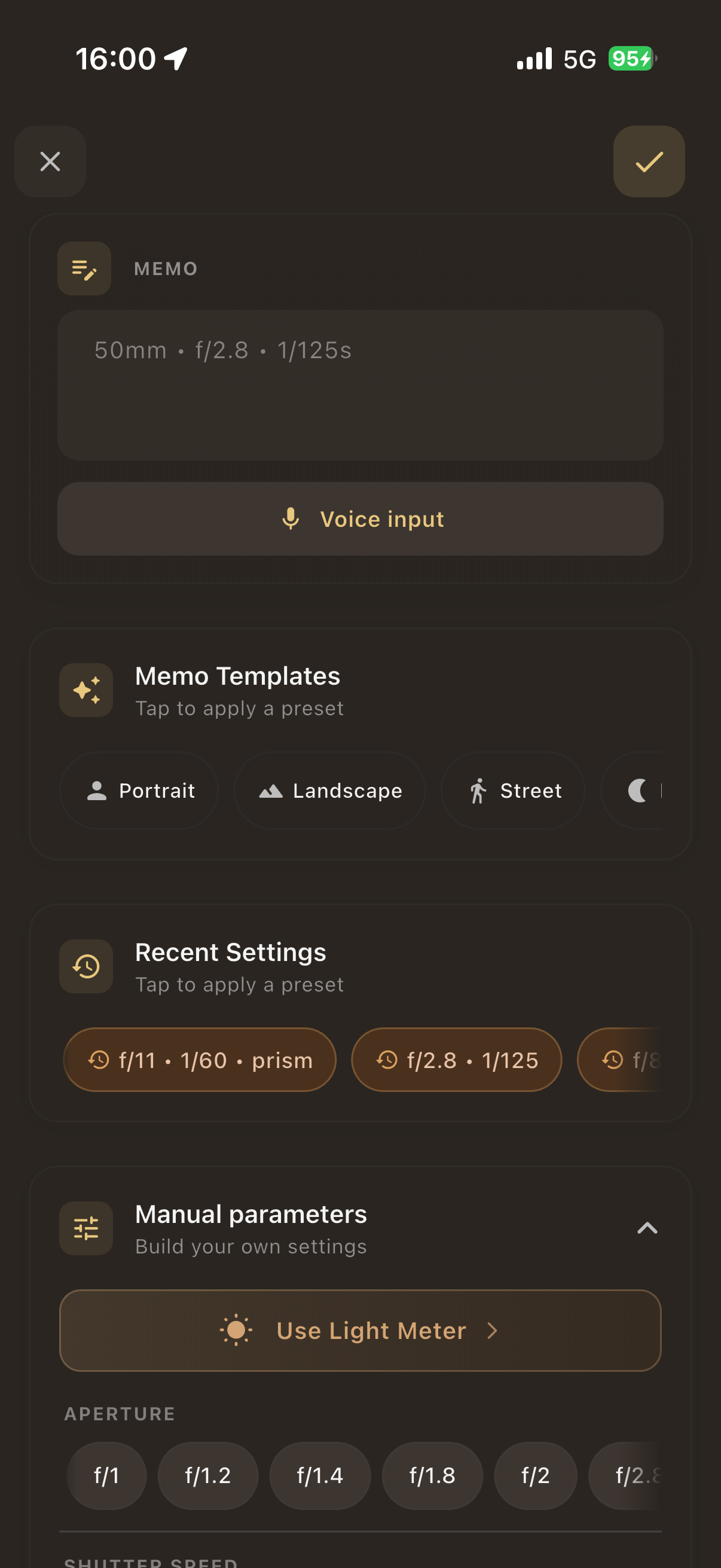Viewport: 721px width, 1568px height.
Task: Collapse the Manual parameters section
Action: click(x=647, y=1228)
